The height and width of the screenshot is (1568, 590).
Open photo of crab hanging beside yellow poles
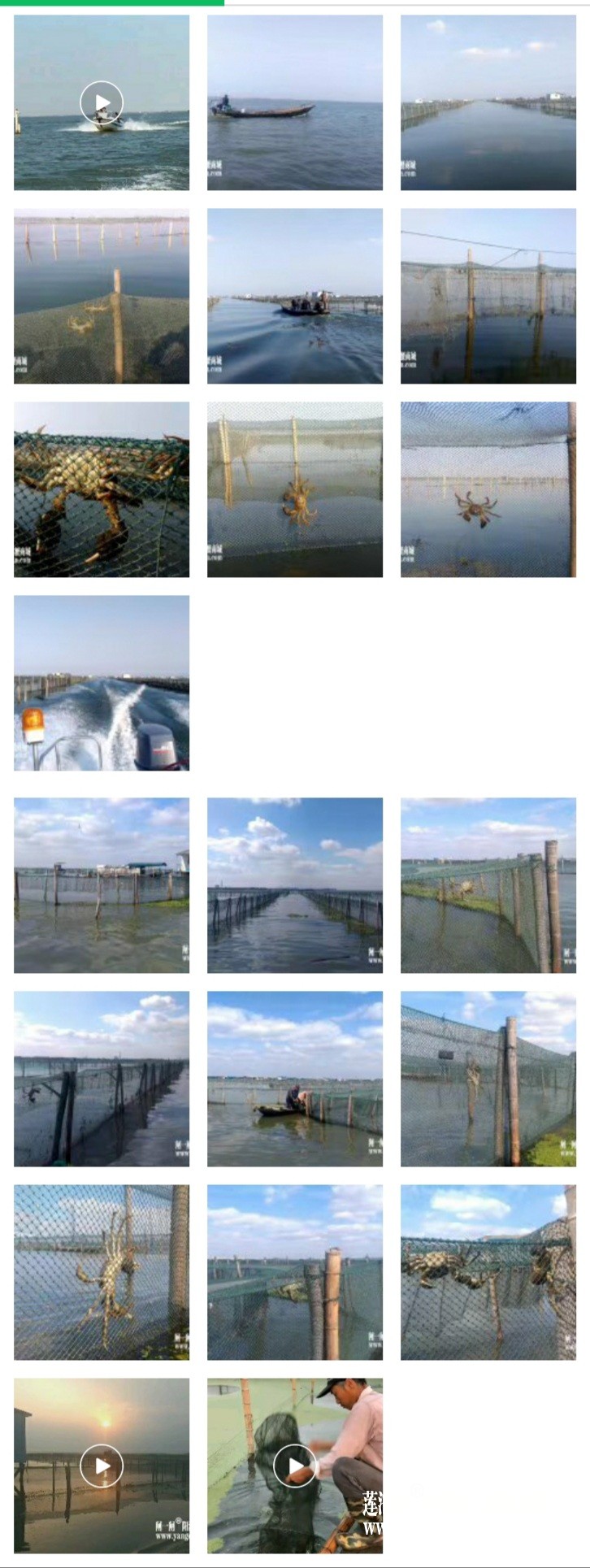[x=294, y=489]
